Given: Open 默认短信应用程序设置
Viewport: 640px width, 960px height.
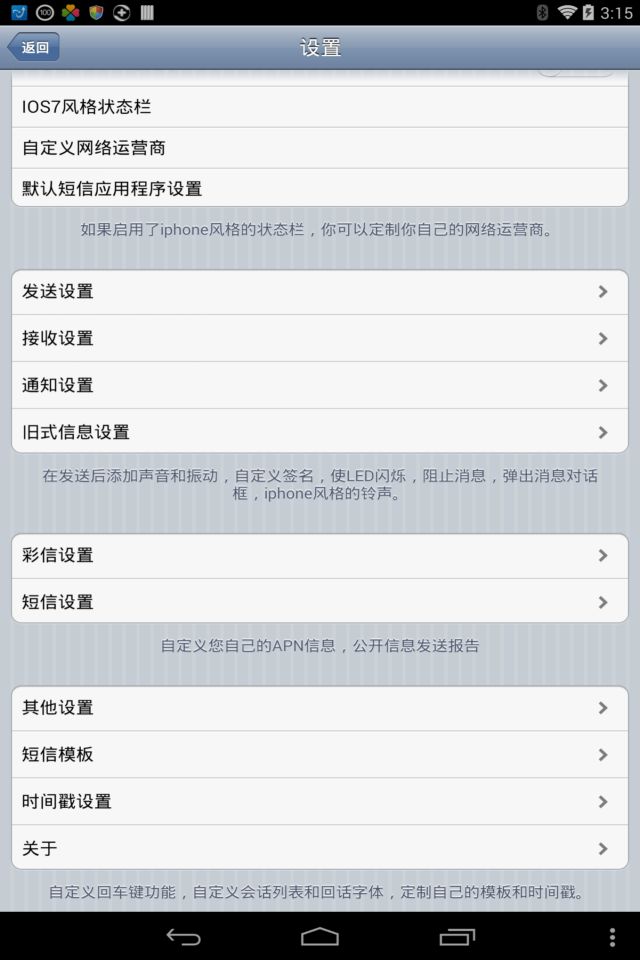Looking at the screenshot, I should click(320, 188).
